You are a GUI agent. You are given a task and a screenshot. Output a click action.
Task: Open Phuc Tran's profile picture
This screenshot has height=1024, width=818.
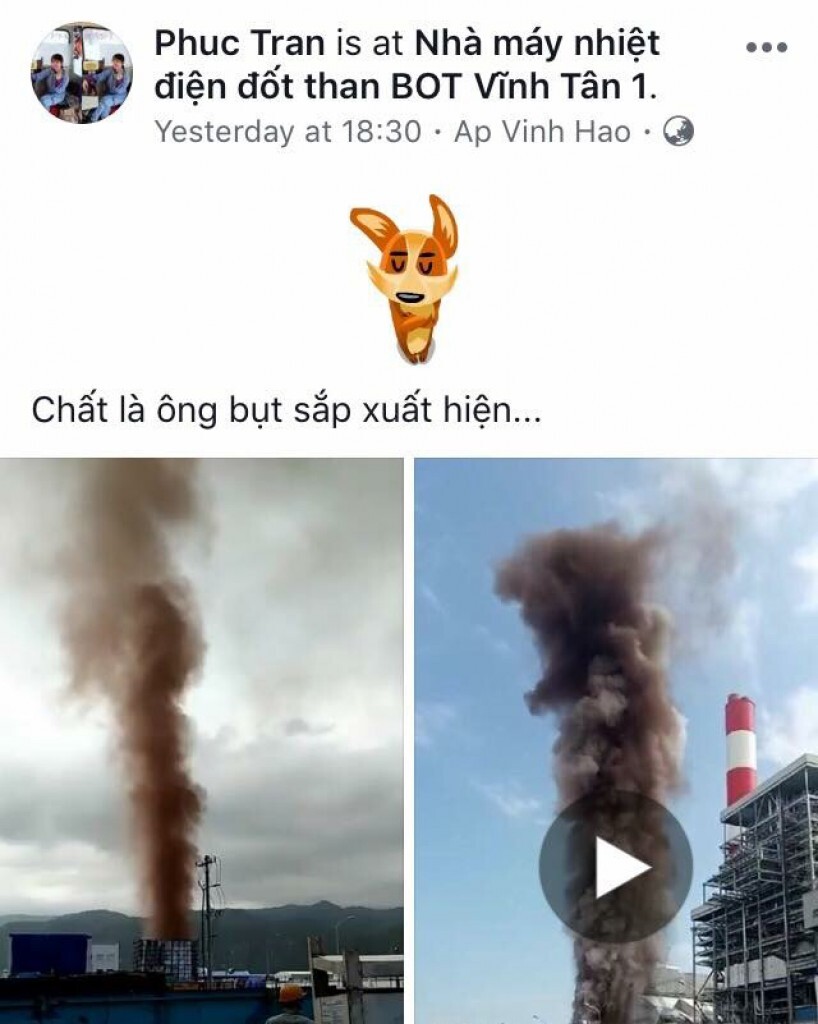(82, 74)
